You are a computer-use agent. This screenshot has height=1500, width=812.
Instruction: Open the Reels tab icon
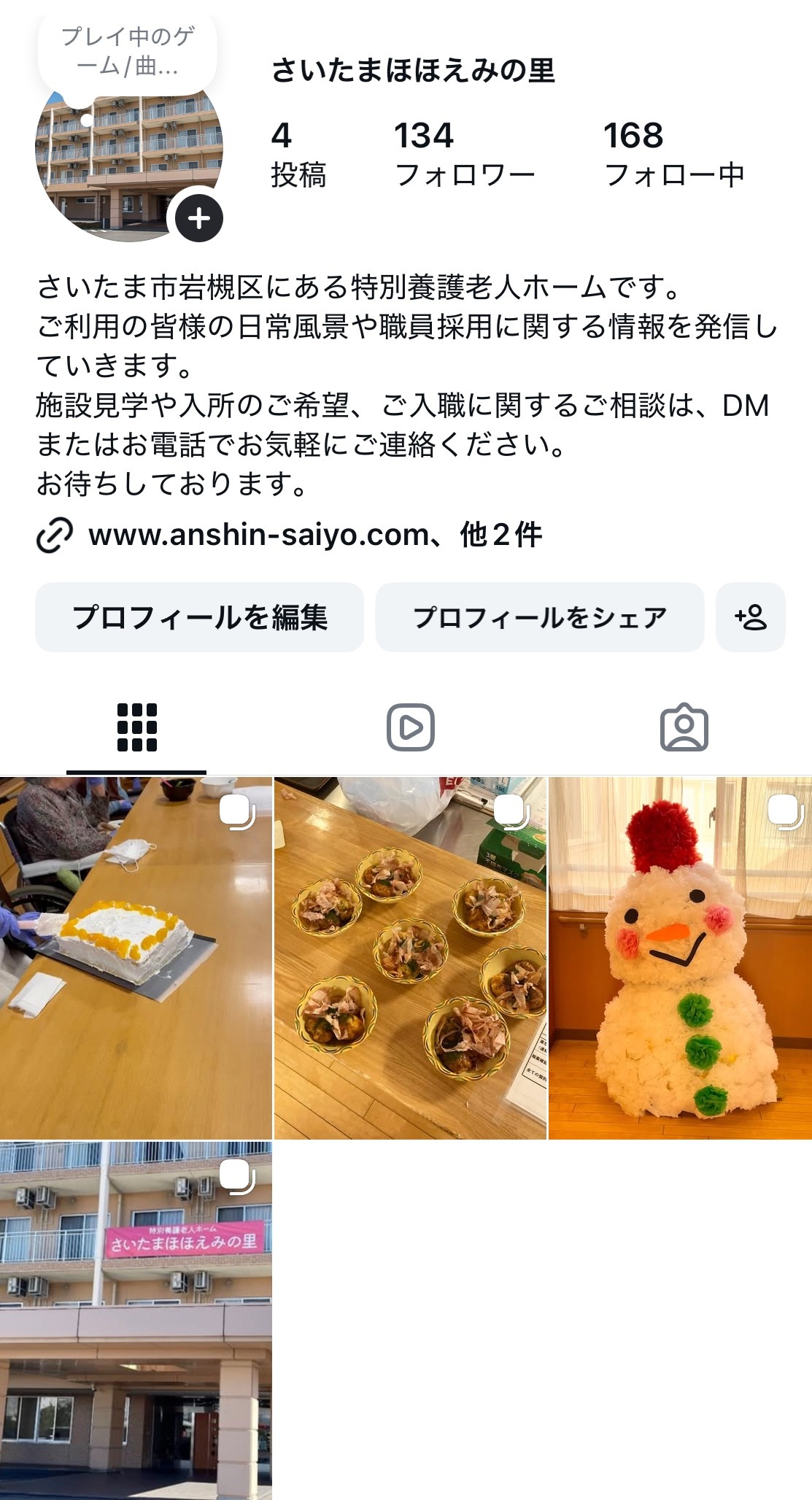(412, 726)
